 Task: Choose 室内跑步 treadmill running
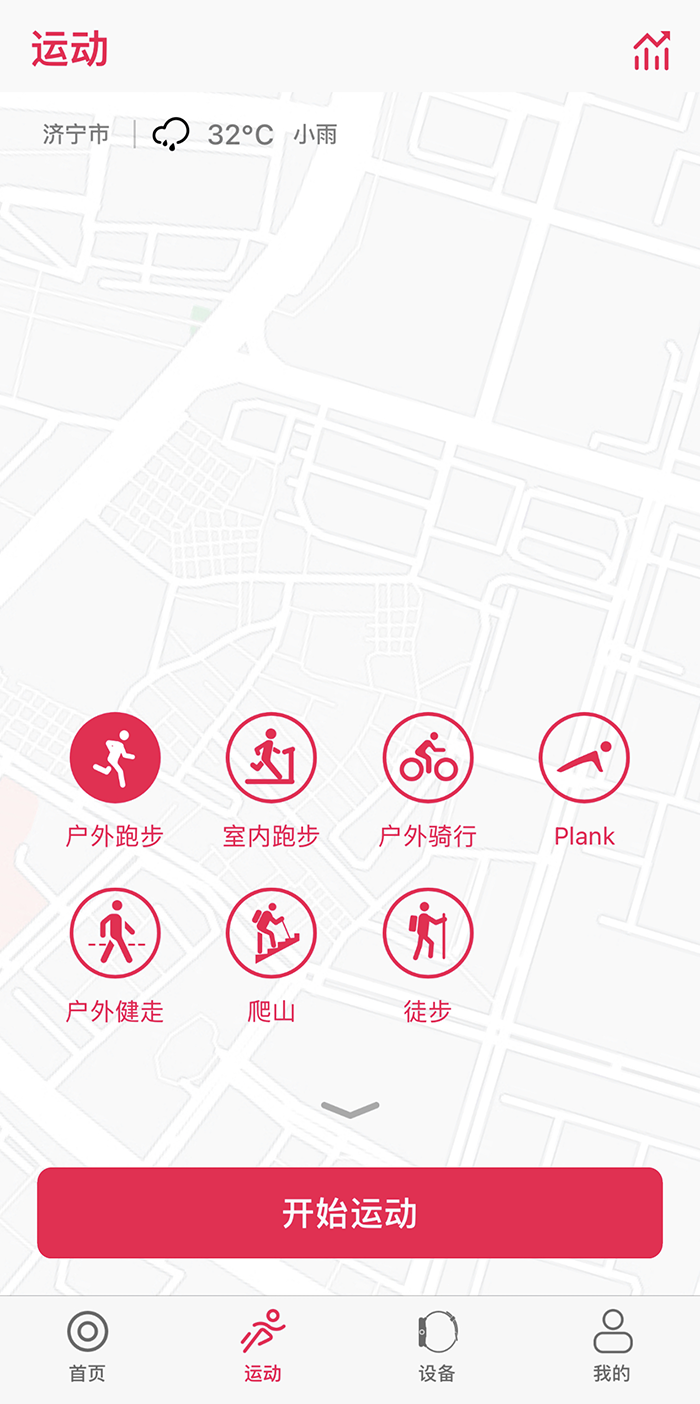click(271, 758)
